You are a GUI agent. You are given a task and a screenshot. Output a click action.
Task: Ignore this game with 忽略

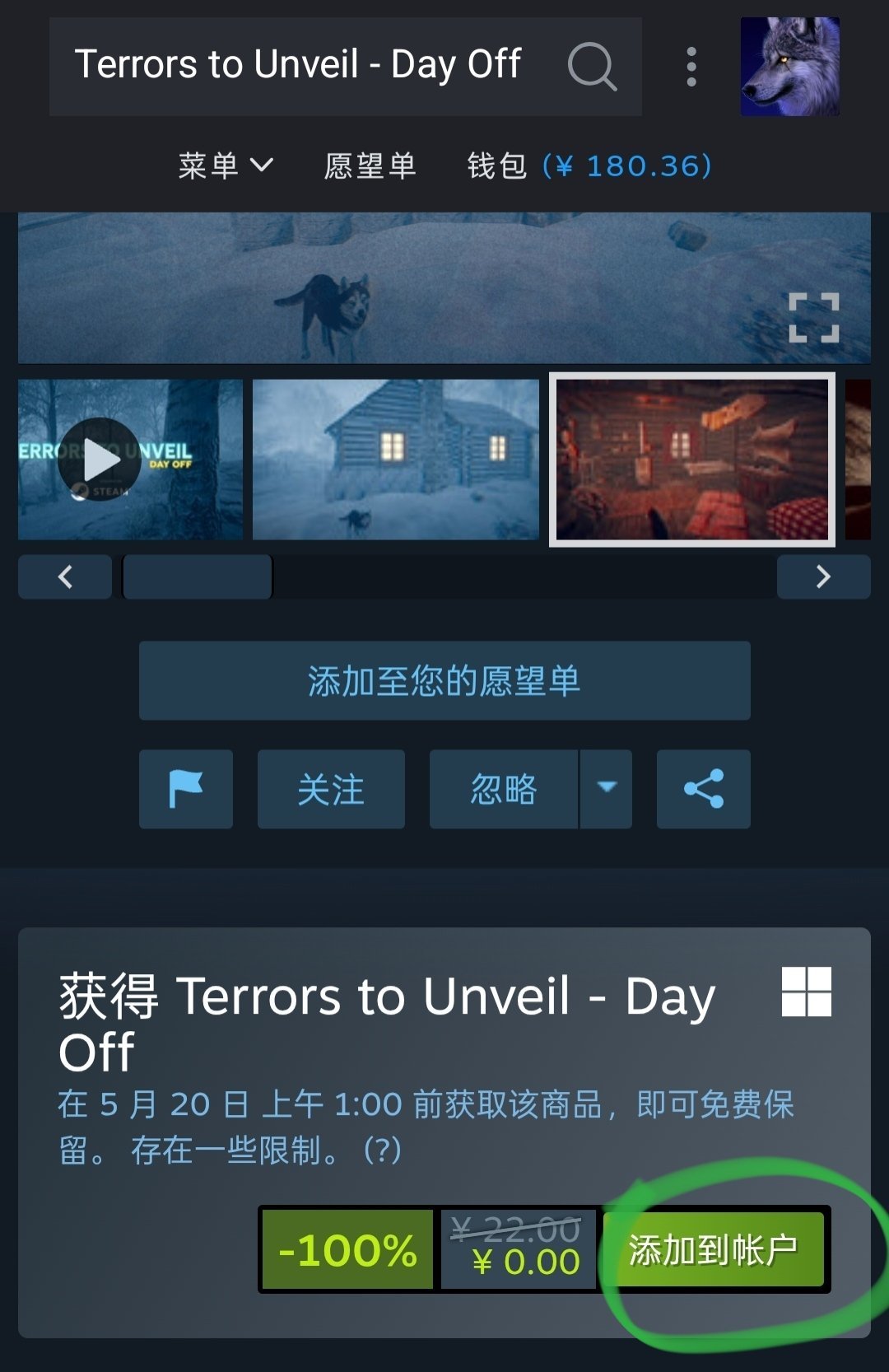tap(504, 789)
